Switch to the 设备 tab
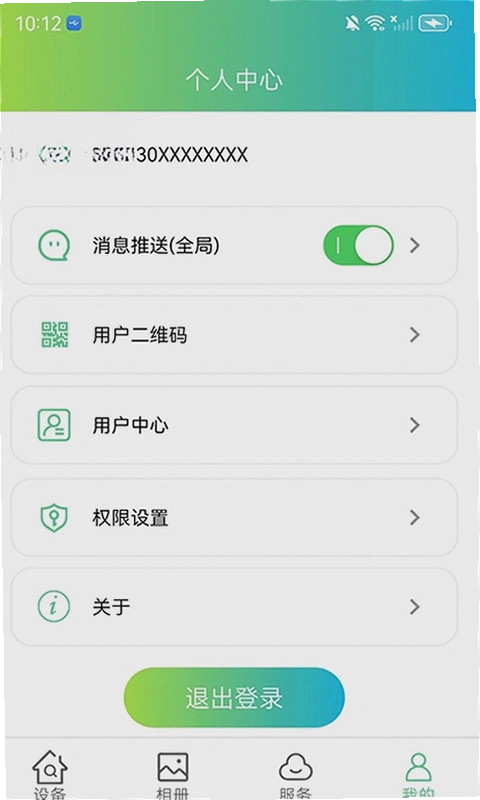Image resolution: width=480 pixels, height=800 pixels. [49, 774]
